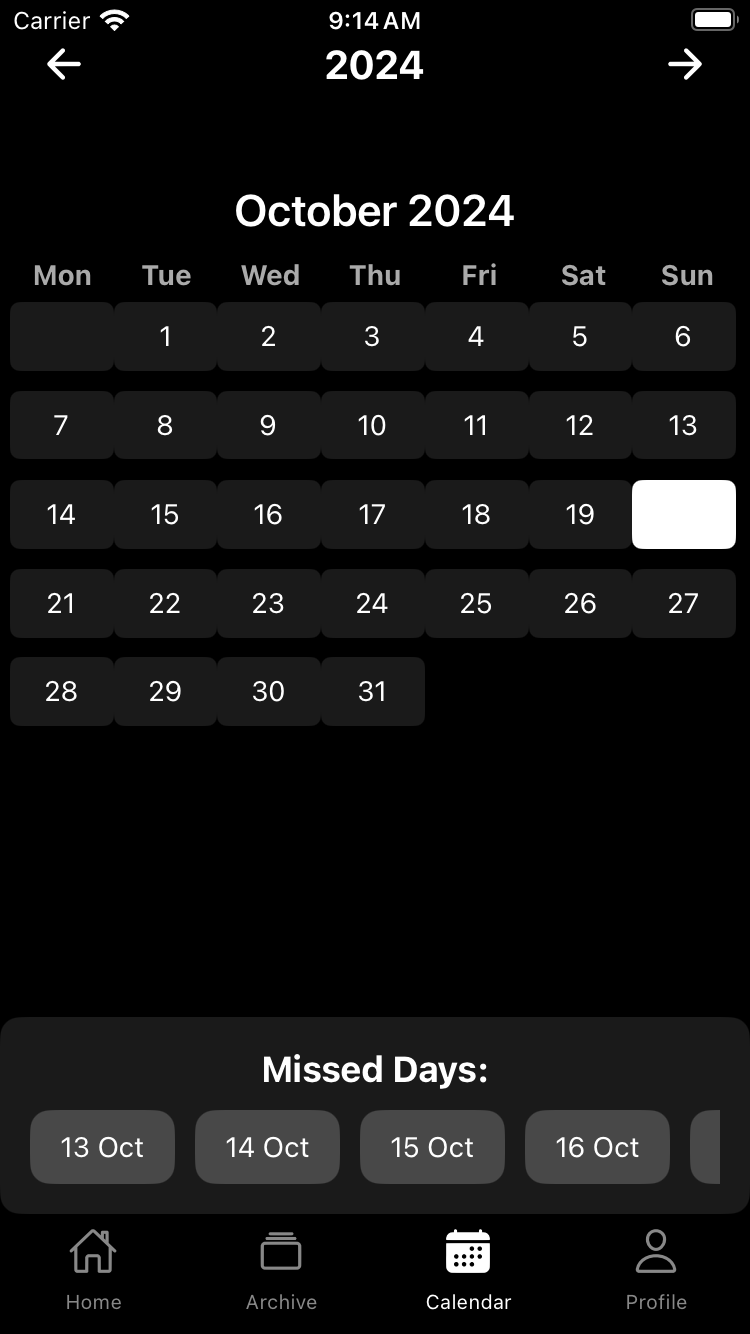Tap the Calendar grid icon
The image size is (750, 1334).
pos(467,1250)
